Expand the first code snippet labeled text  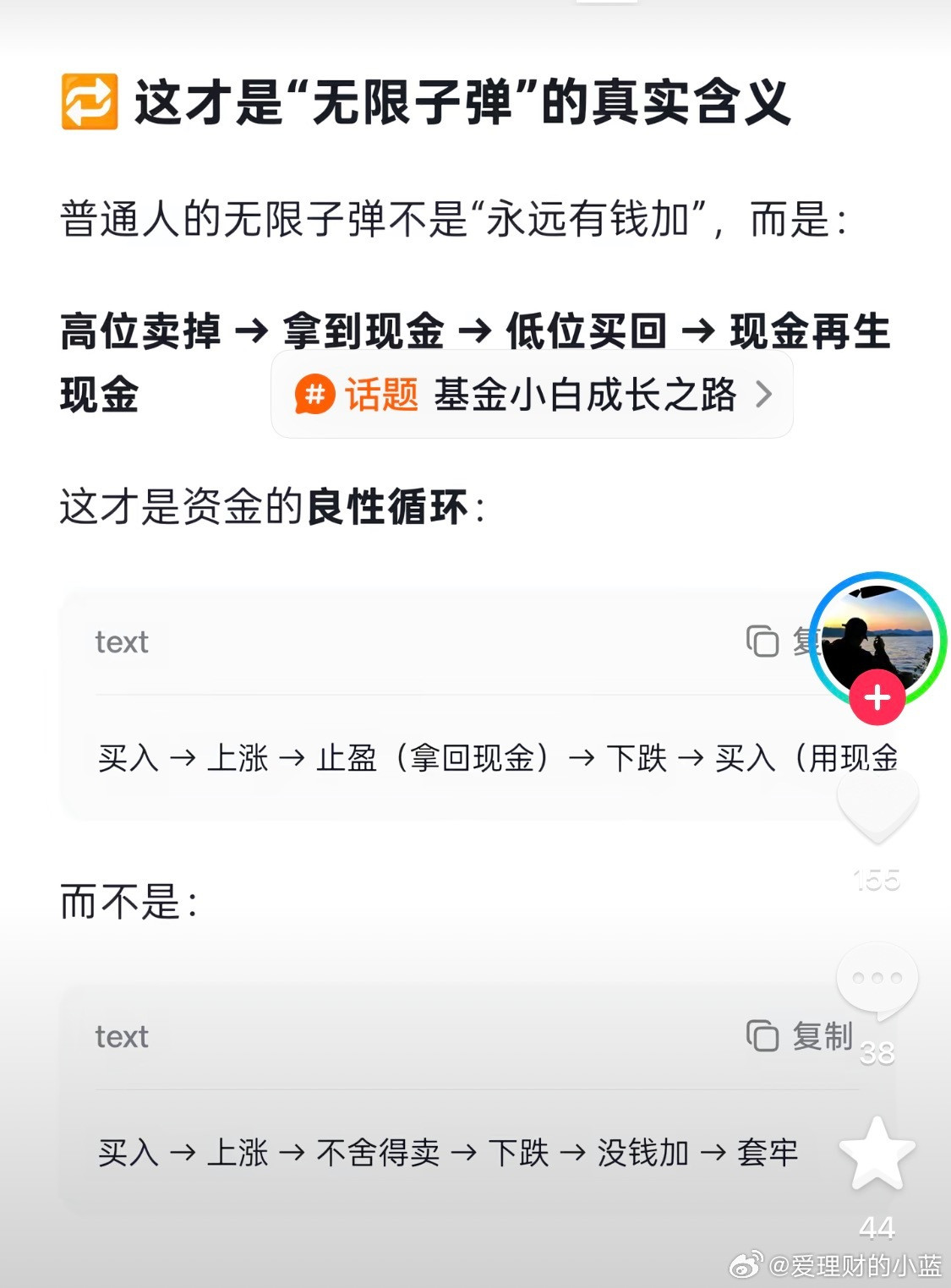pyautogui.click(x=123, y=642)
